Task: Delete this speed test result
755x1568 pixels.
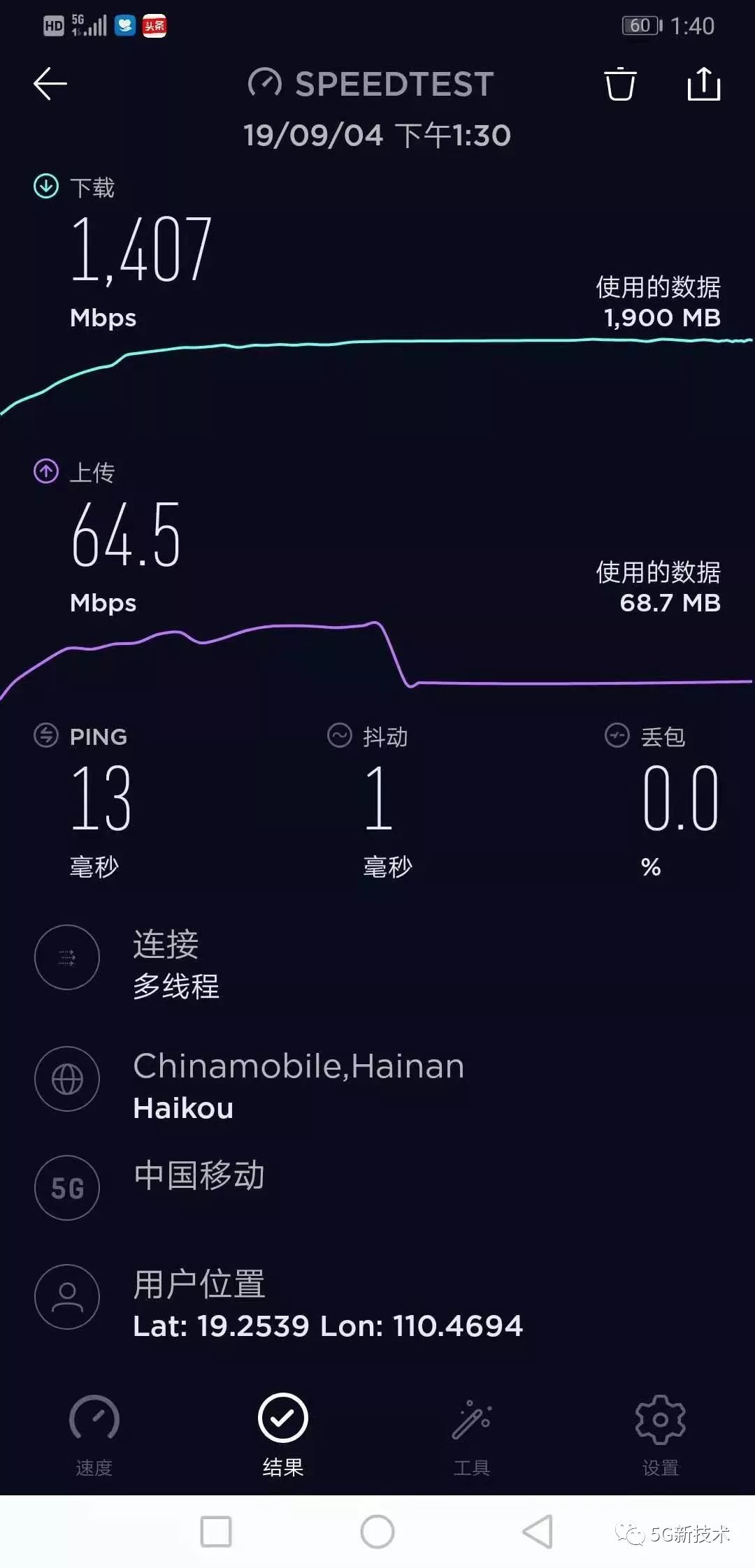Action: coord(620,84)
